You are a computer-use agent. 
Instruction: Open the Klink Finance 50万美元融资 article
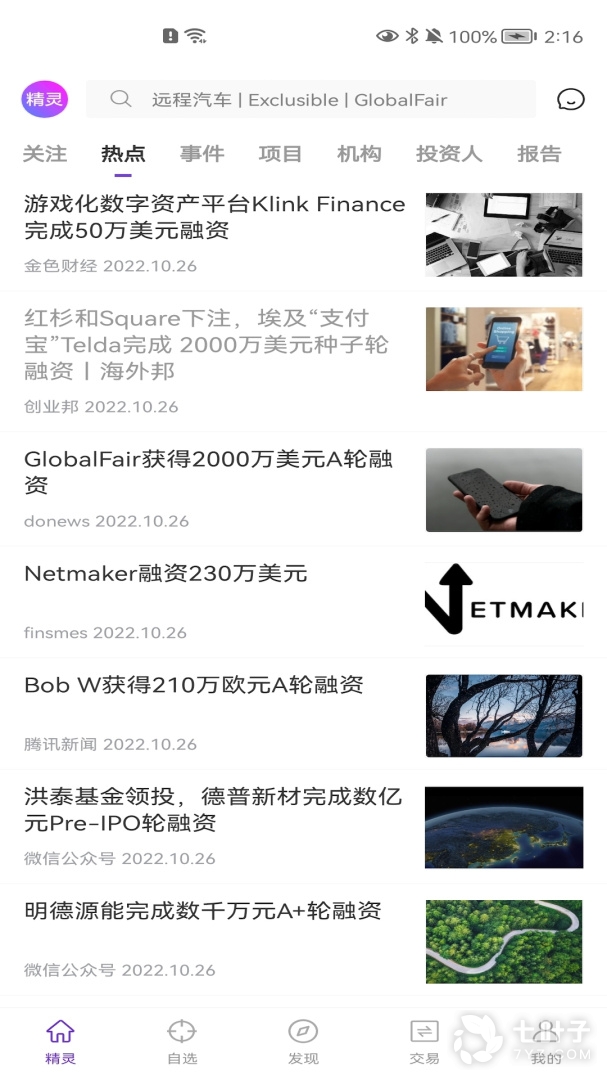215,218
